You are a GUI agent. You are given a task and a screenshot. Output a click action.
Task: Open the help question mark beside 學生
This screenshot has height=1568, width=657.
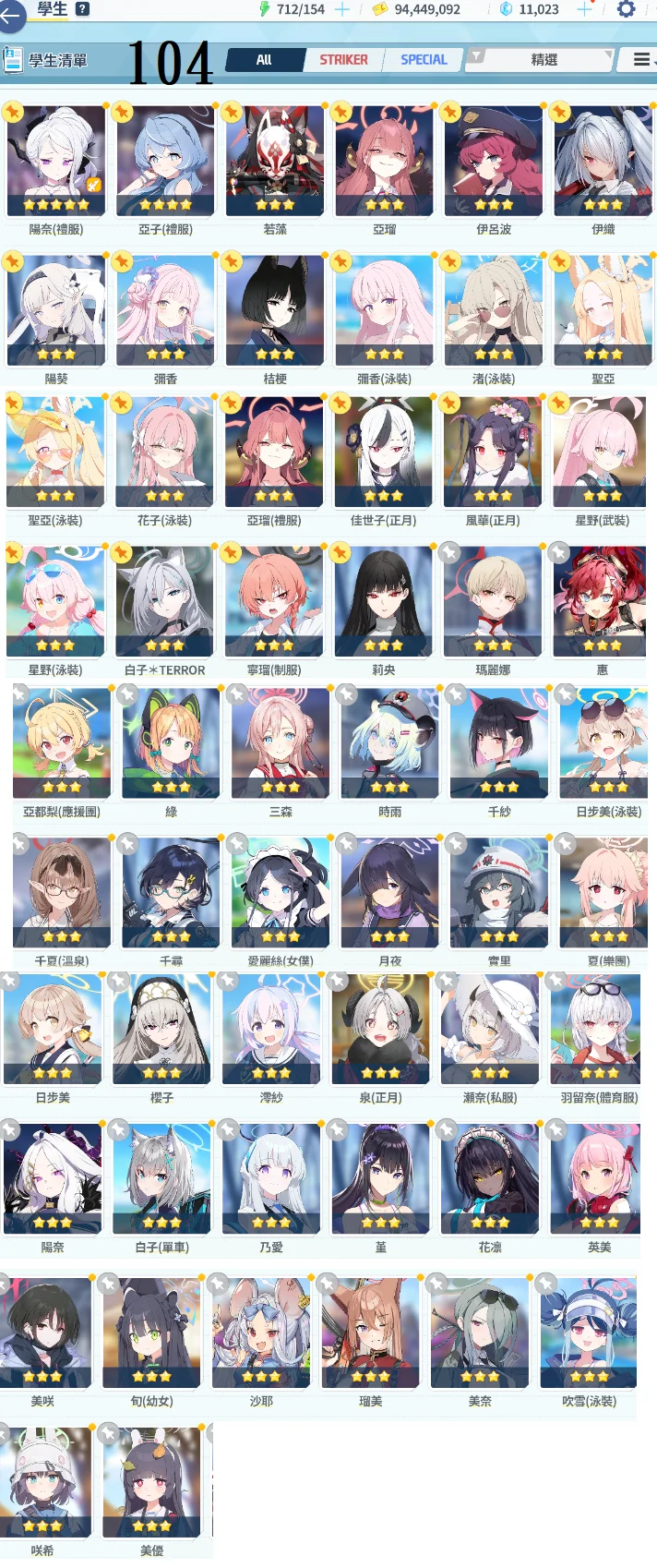[82, 9]
